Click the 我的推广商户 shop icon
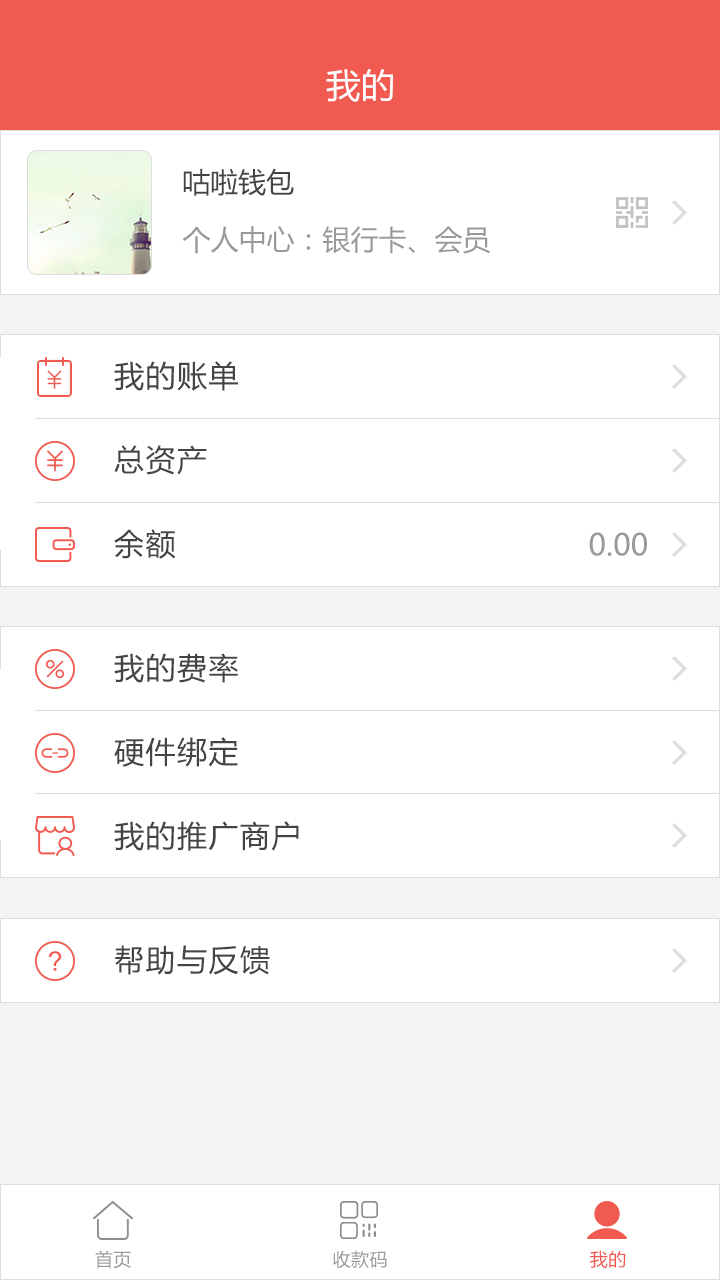 (55, 837)
